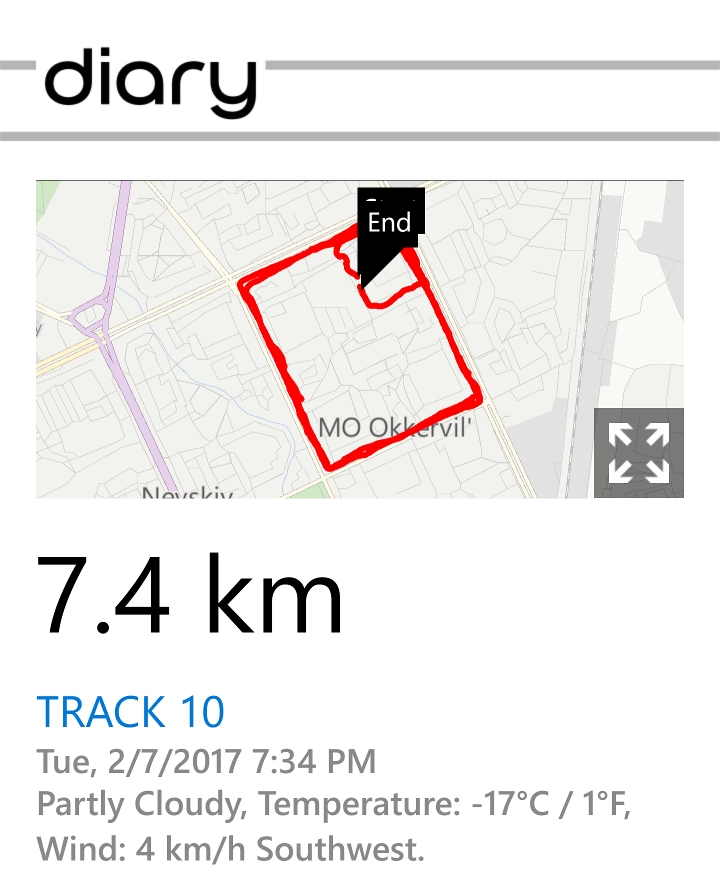Image resolution: width=720 pixels, height=884 pixels.
Task: Tap the End marker on the map
Action: click(389, 223)
